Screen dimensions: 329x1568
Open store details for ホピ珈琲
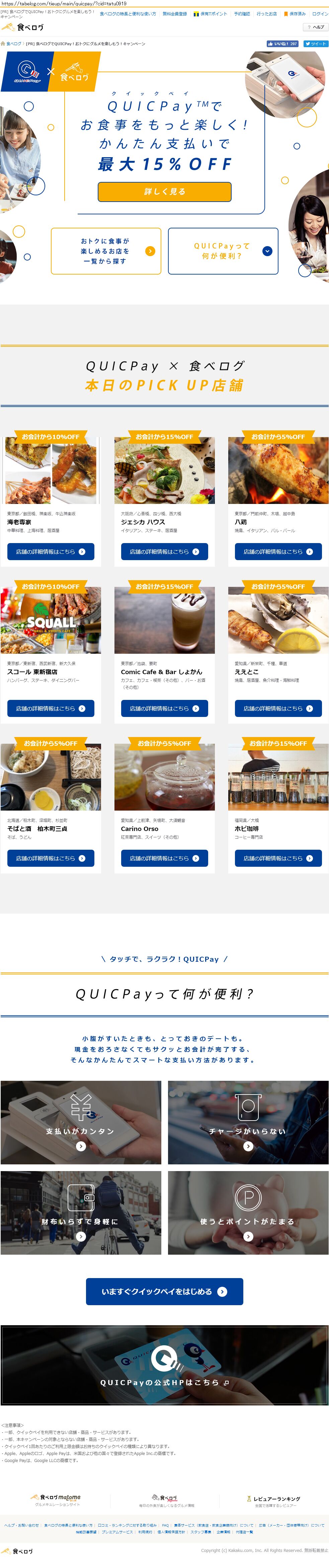point(278,858)
